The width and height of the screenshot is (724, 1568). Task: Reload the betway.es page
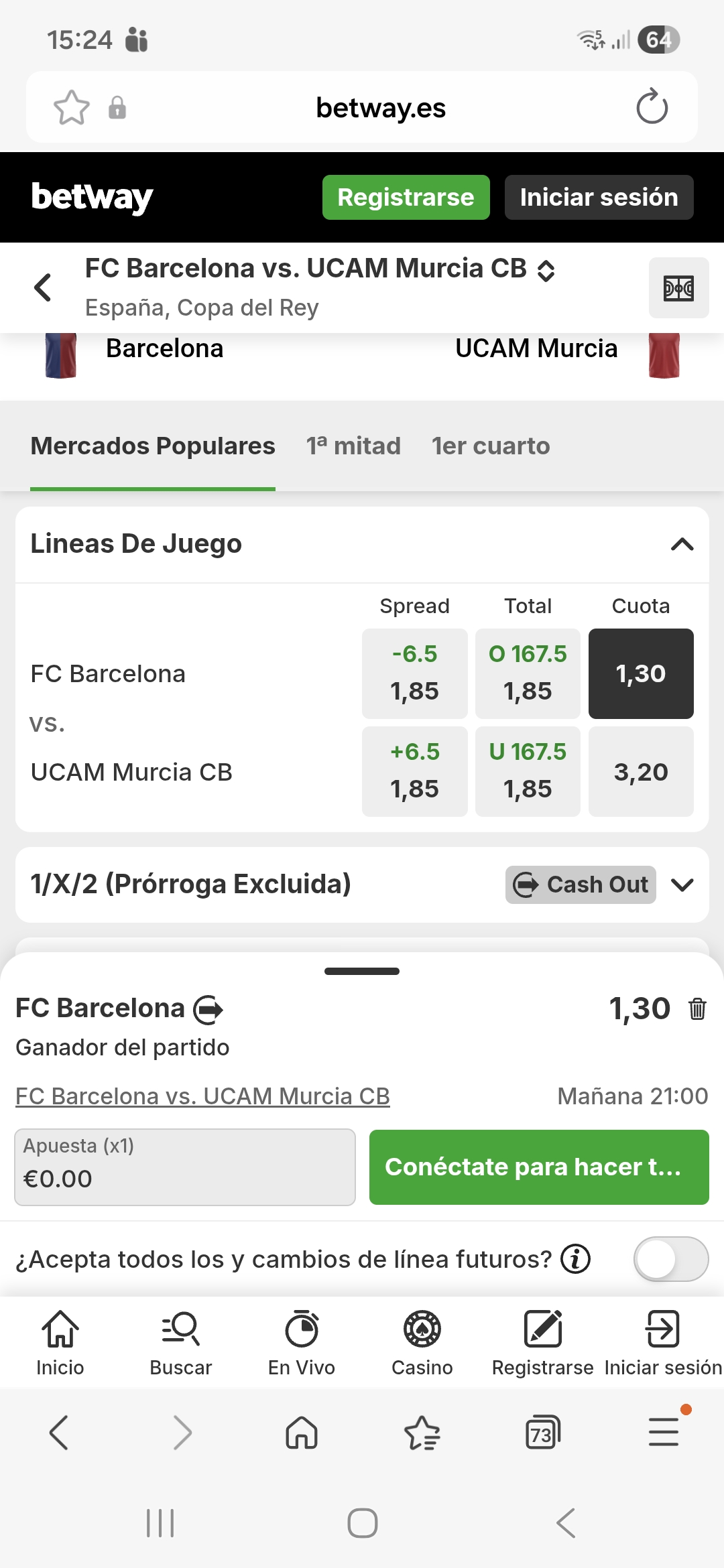(652, 107)
